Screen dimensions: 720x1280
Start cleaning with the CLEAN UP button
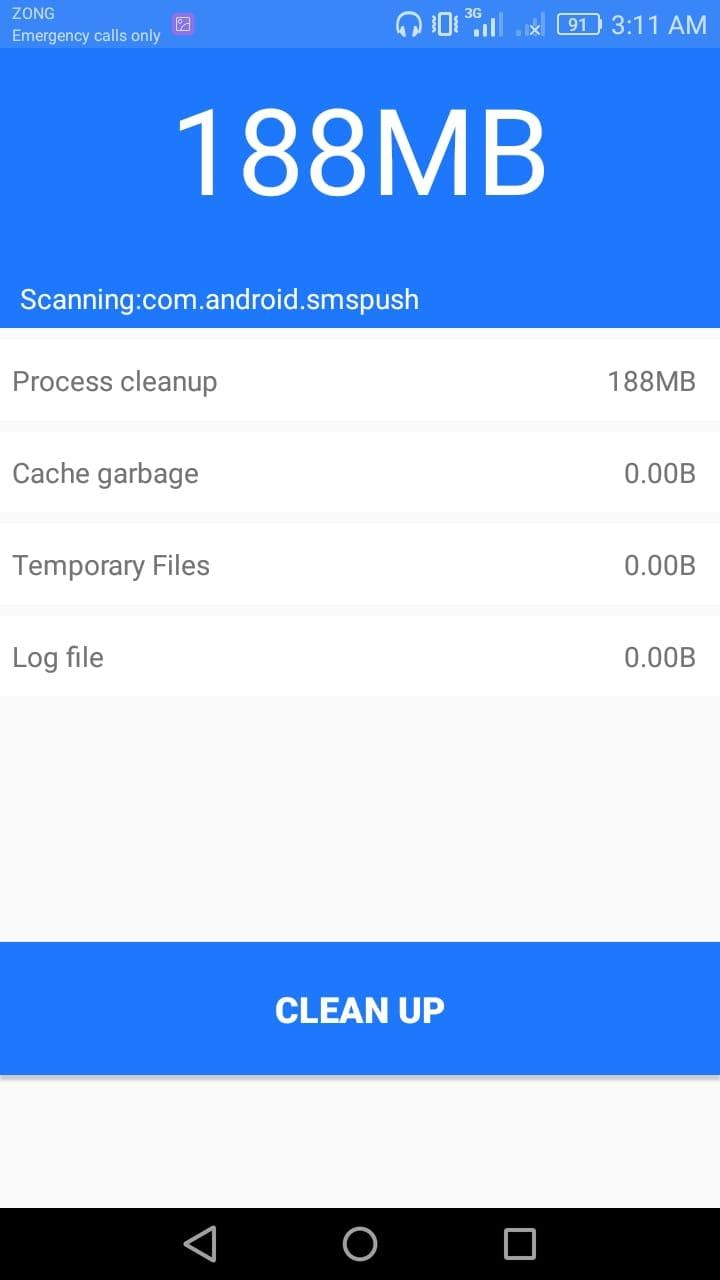[360, 1008]
